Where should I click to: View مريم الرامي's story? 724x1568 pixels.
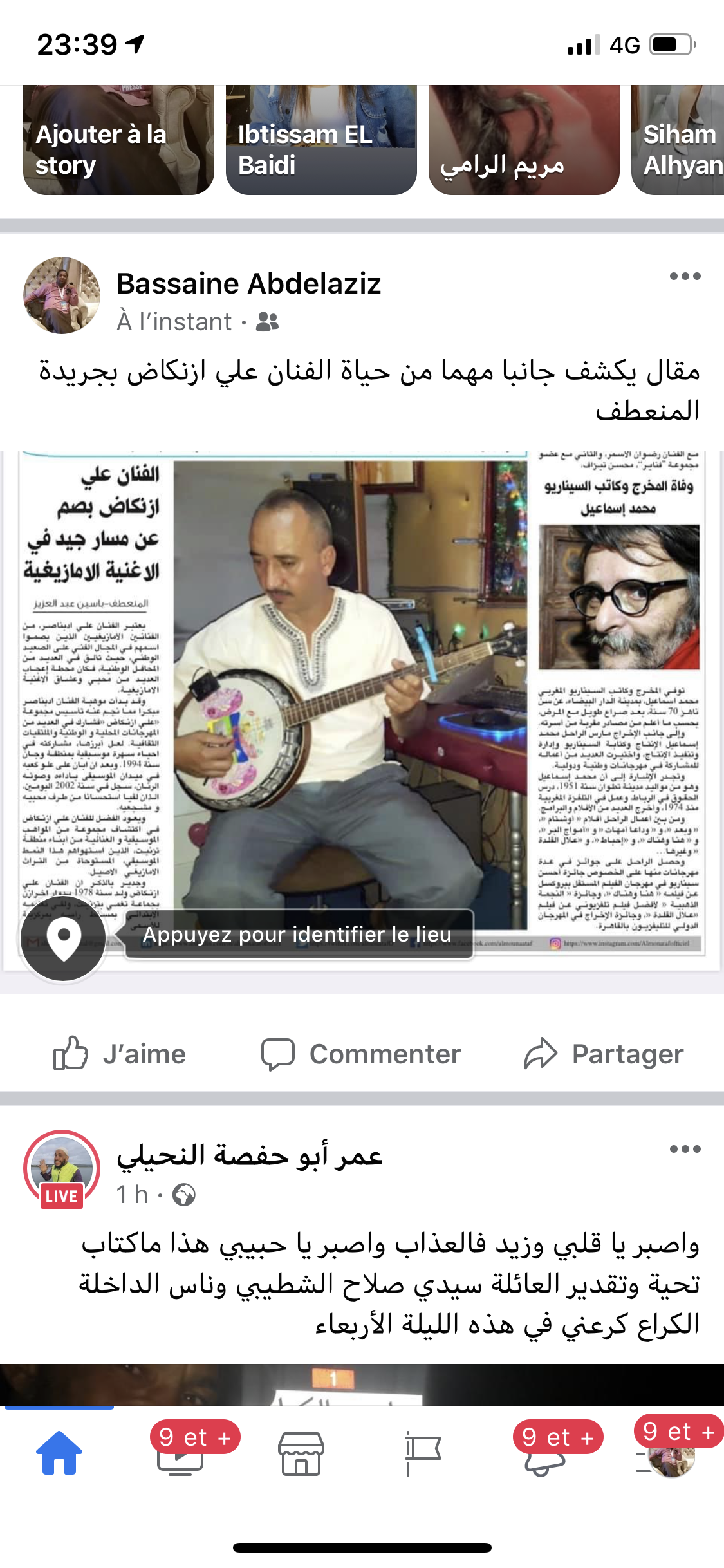pyautogui.click(x=524, y=140)
